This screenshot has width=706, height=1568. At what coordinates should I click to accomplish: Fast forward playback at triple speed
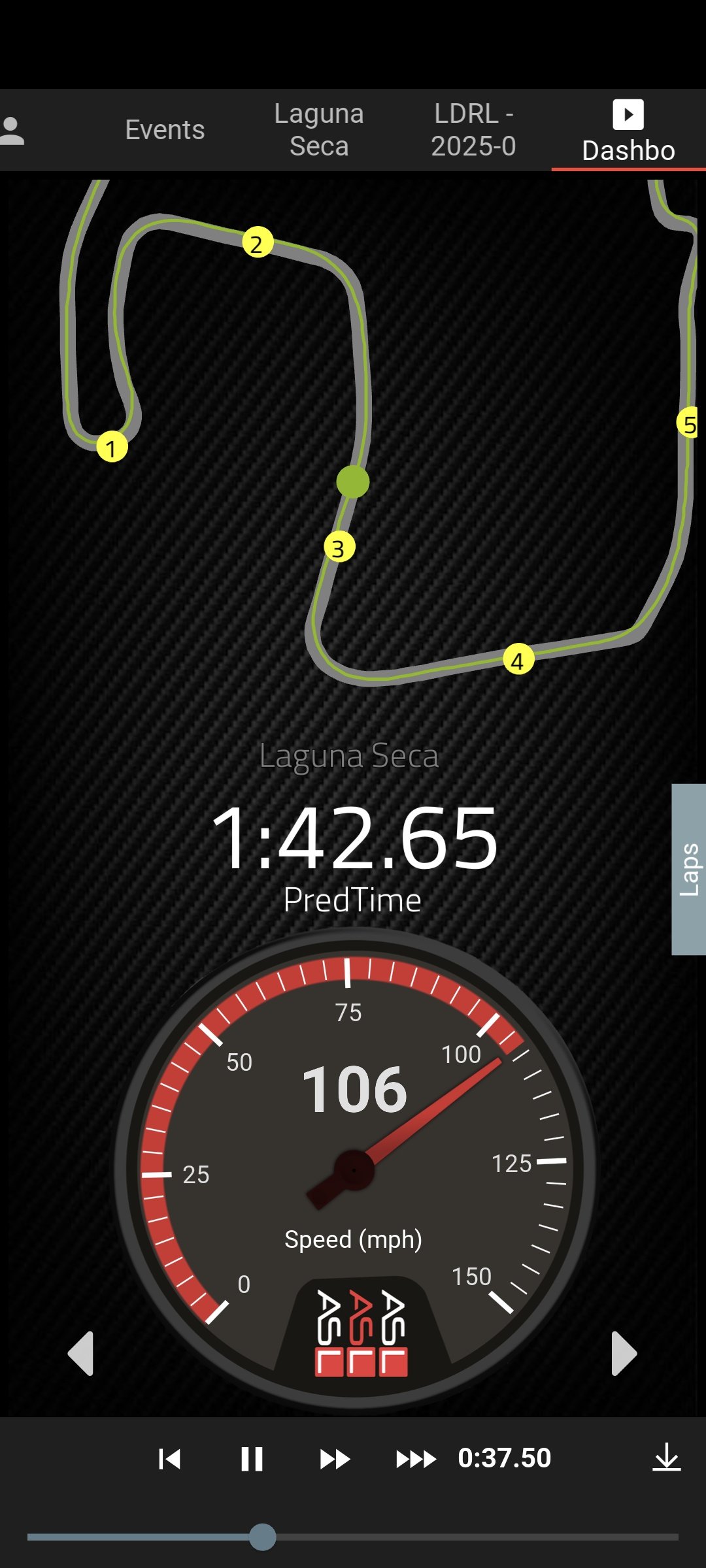[x=416, y=1459]
